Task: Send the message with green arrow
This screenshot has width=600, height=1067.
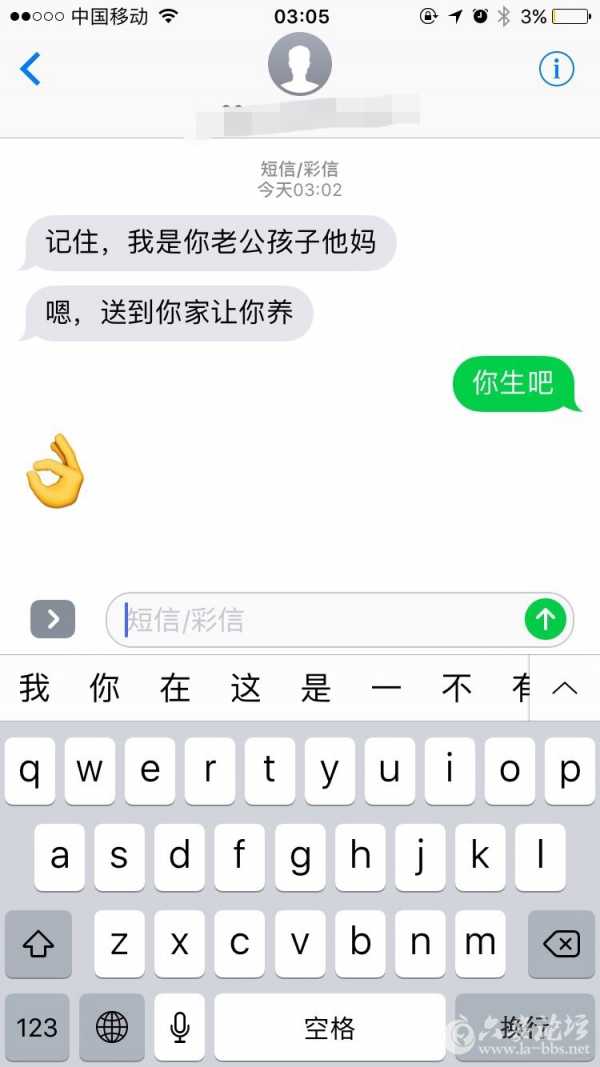Action: click(x=544, y=620)
